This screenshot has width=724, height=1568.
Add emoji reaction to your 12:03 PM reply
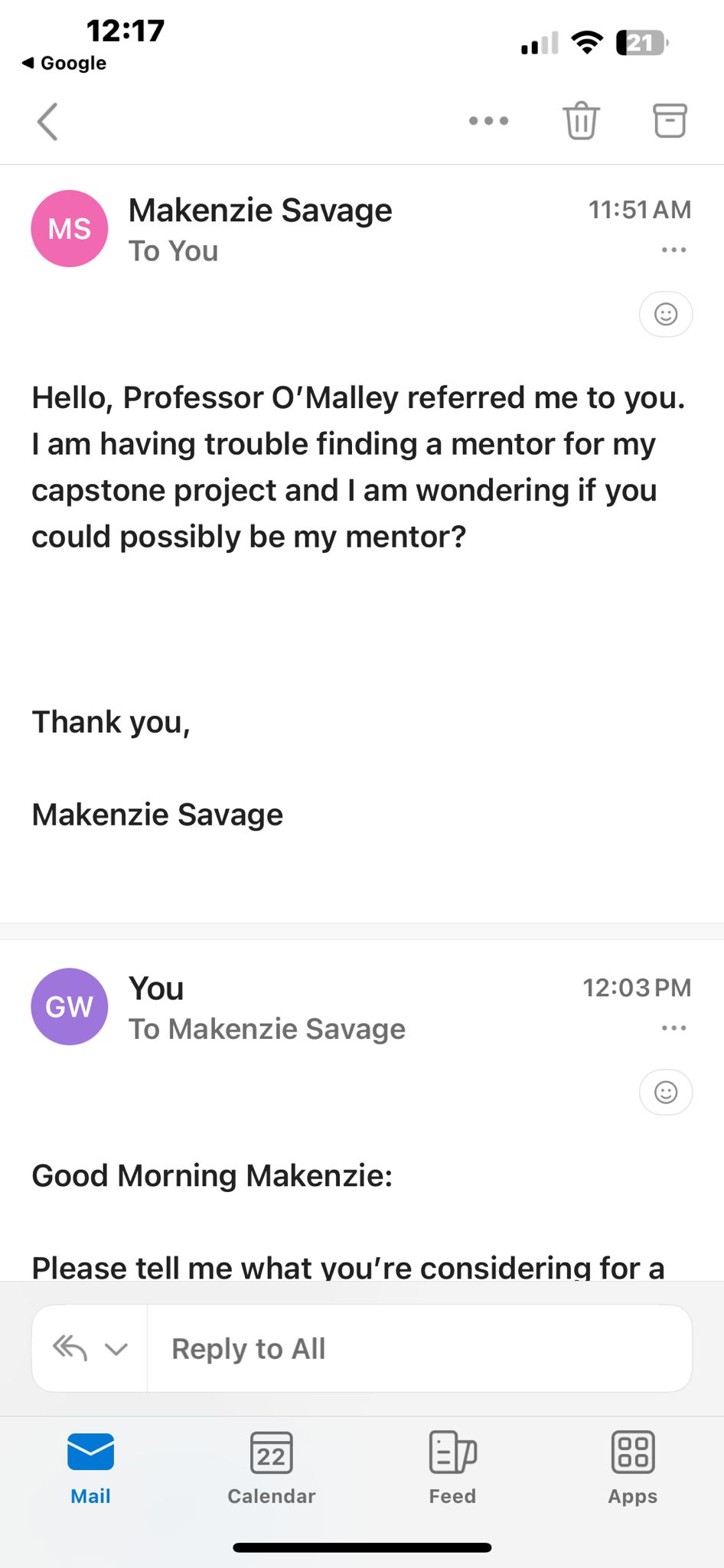tap(666, 1092)
